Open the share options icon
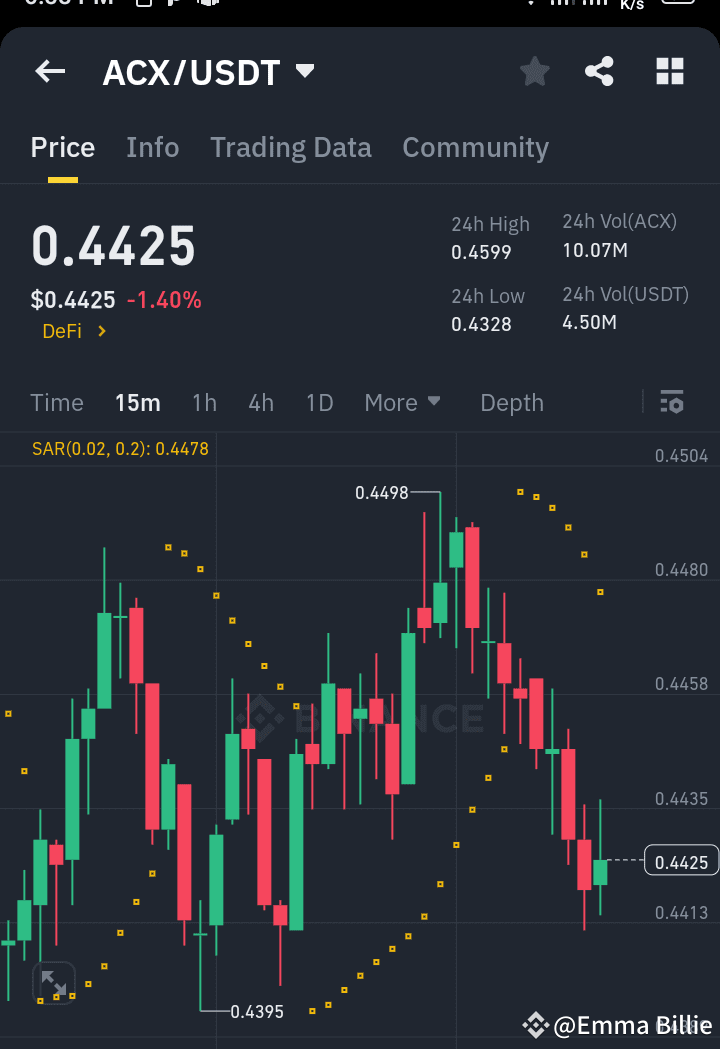 (599, 71)
